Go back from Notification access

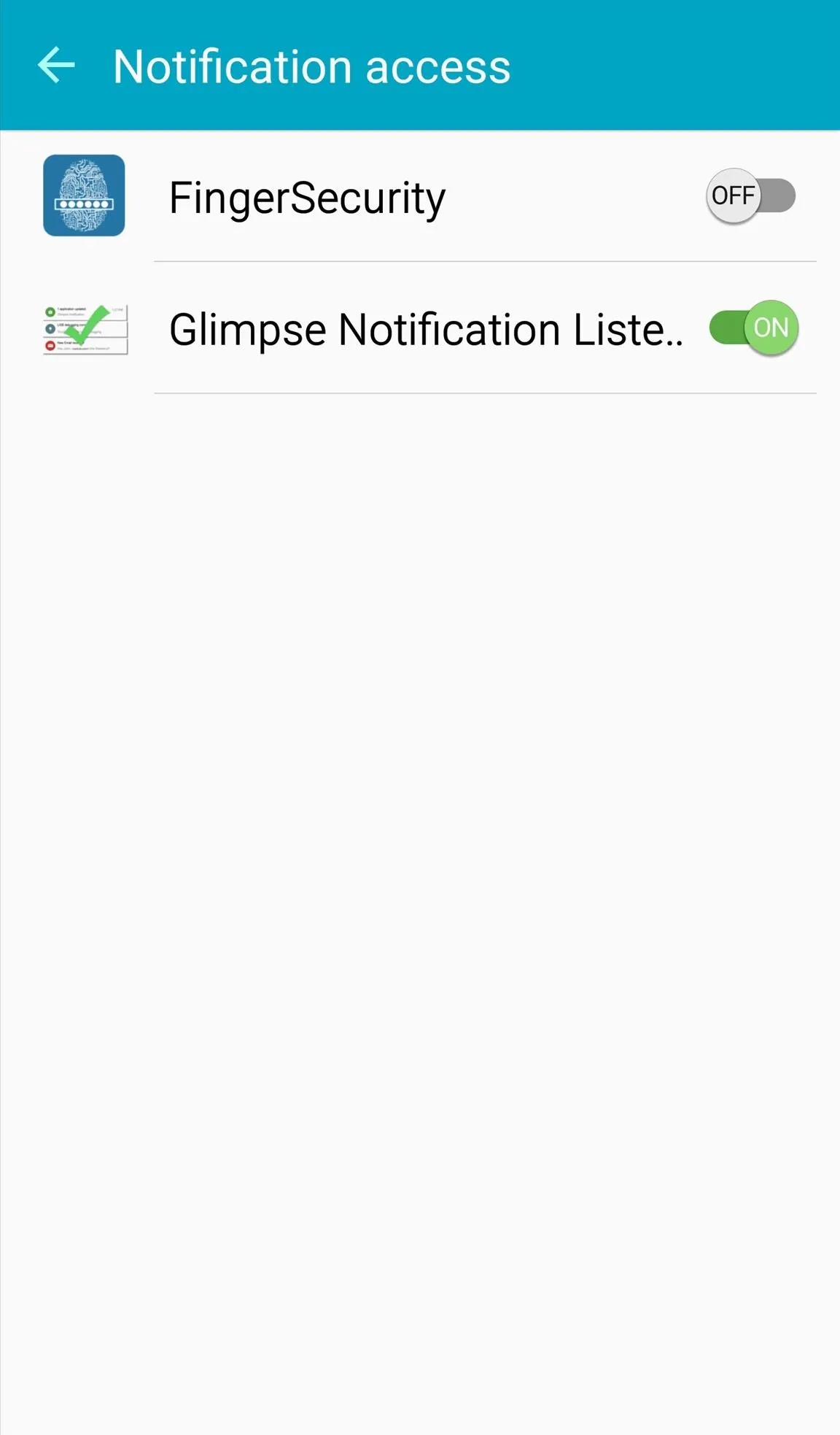tap(56, 66)
